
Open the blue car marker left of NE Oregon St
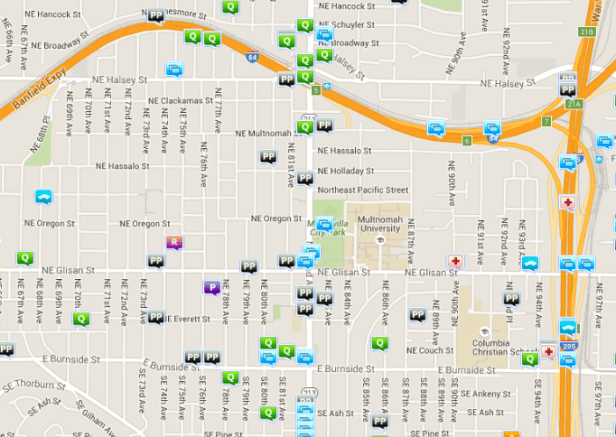coord(43,197)
